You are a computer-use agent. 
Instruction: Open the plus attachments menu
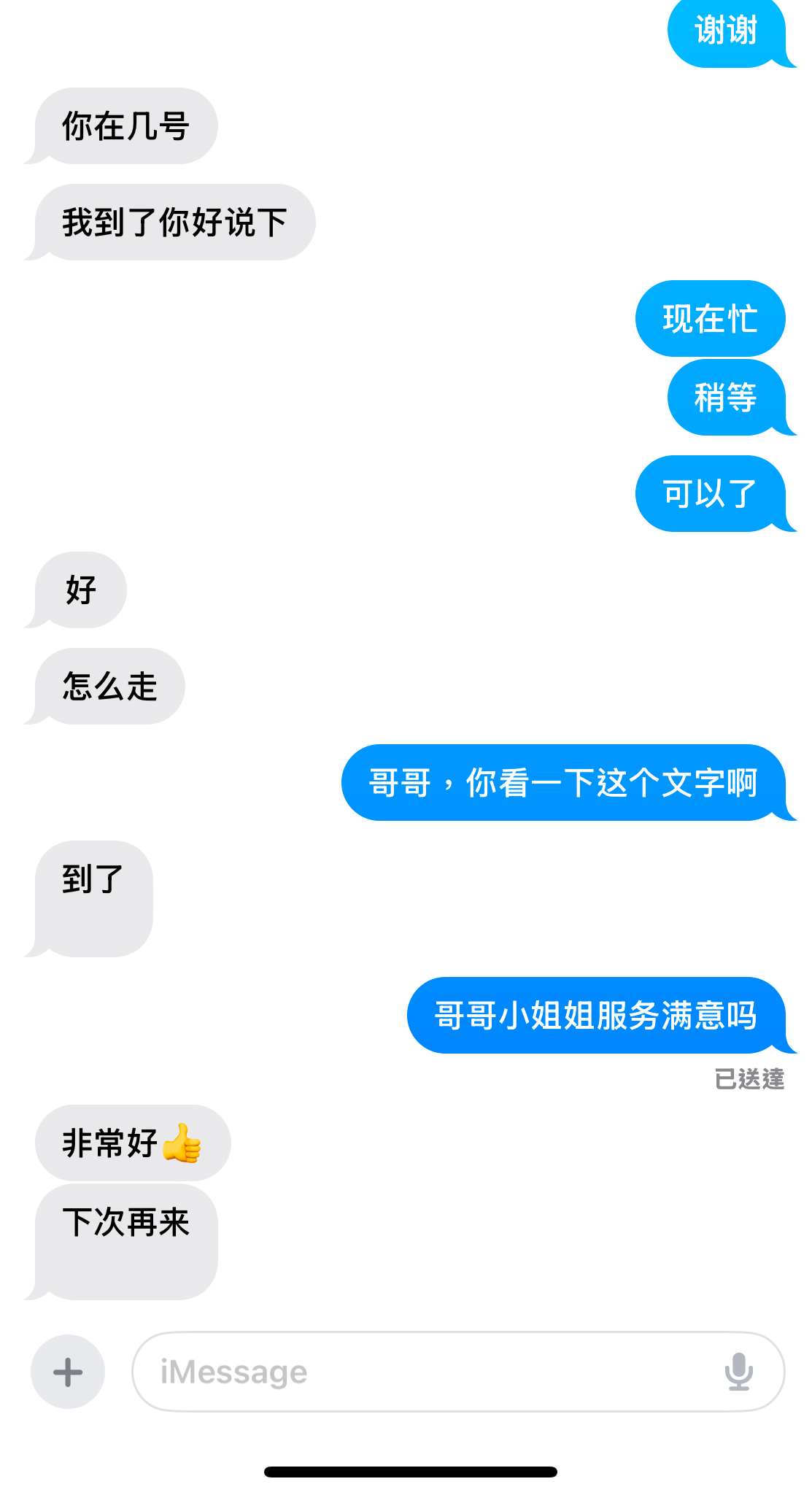(x=68, y=1372)
